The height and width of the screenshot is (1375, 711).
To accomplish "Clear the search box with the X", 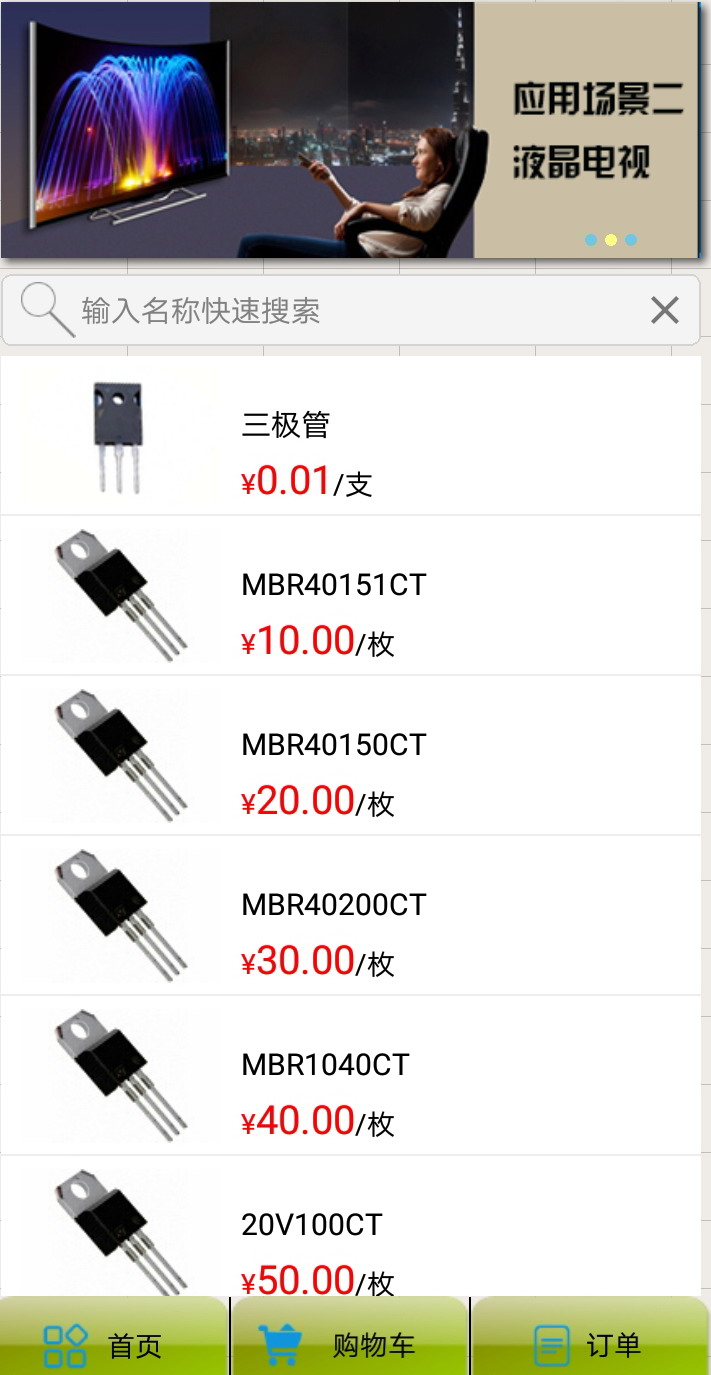I will pos(665,311).
